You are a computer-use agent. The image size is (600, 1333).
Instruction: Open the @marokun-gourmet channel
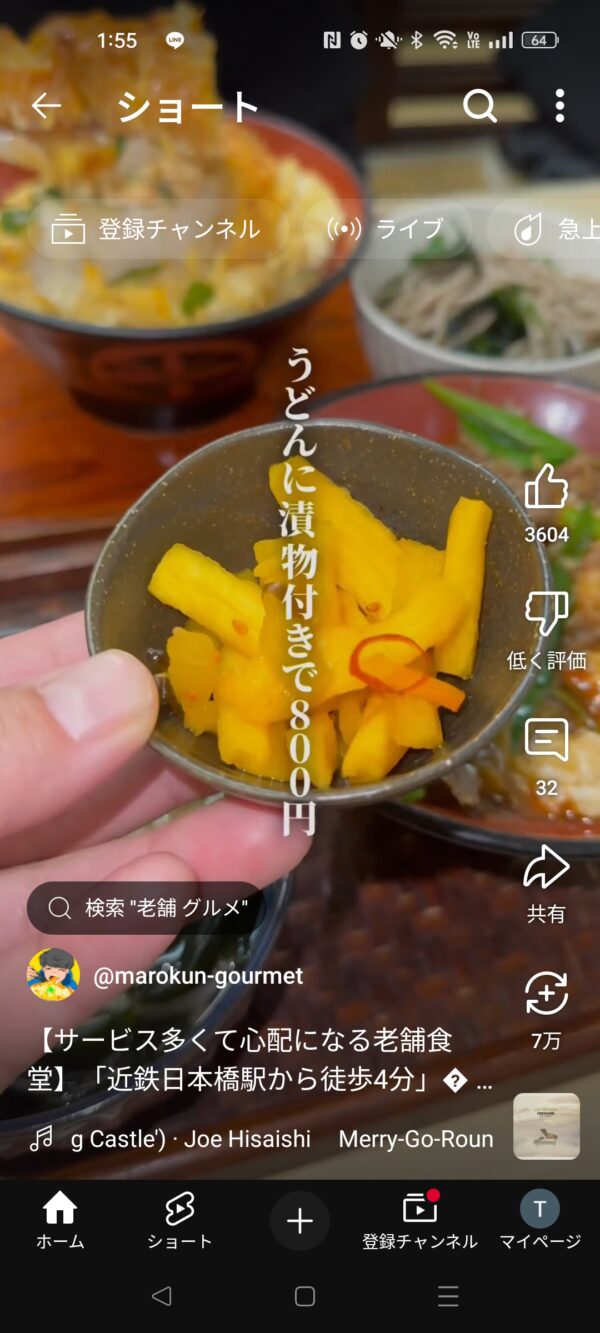197,976
